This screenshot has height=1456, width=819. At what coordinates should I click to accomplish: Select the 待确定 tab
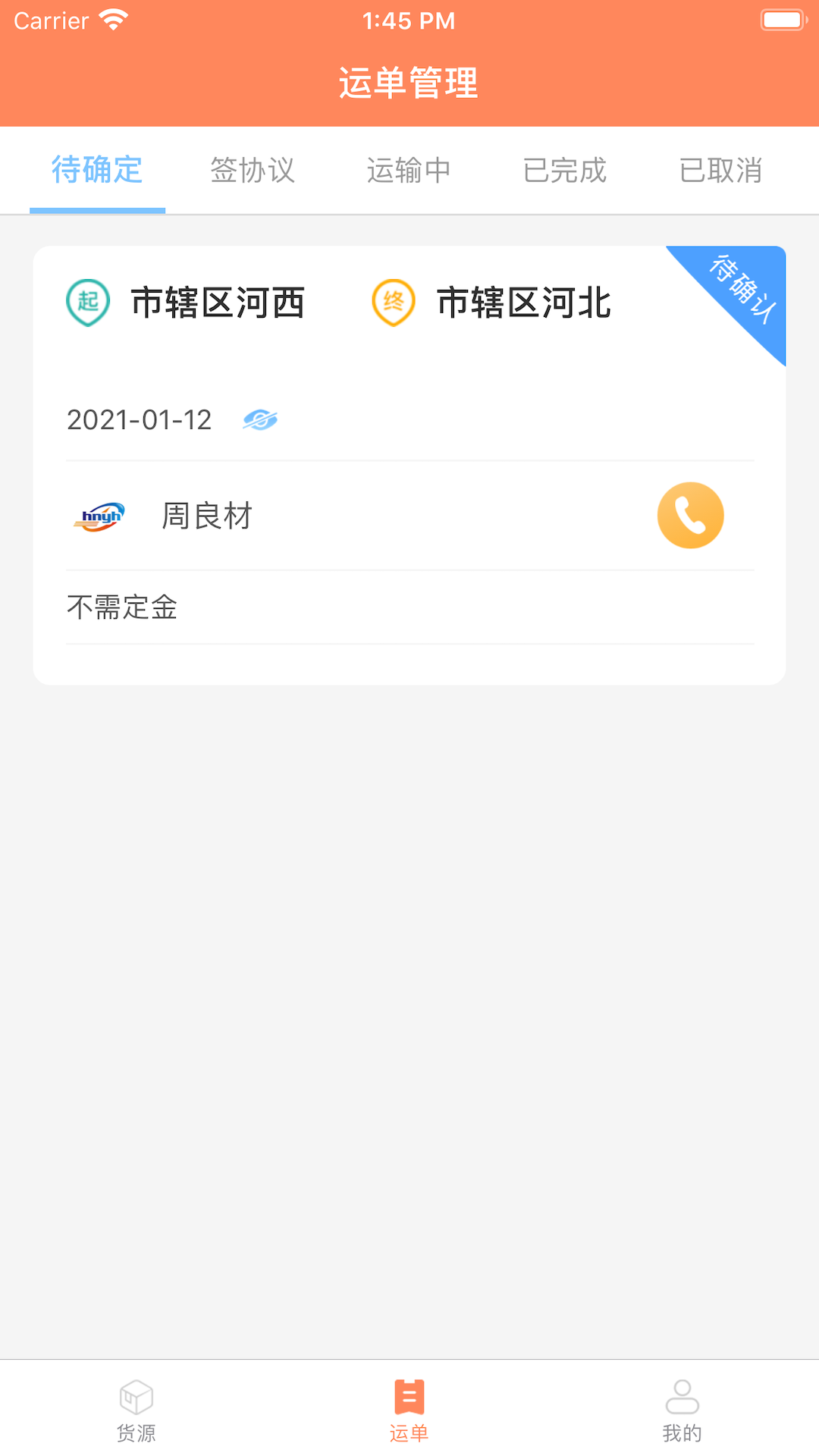click(97, 171)
